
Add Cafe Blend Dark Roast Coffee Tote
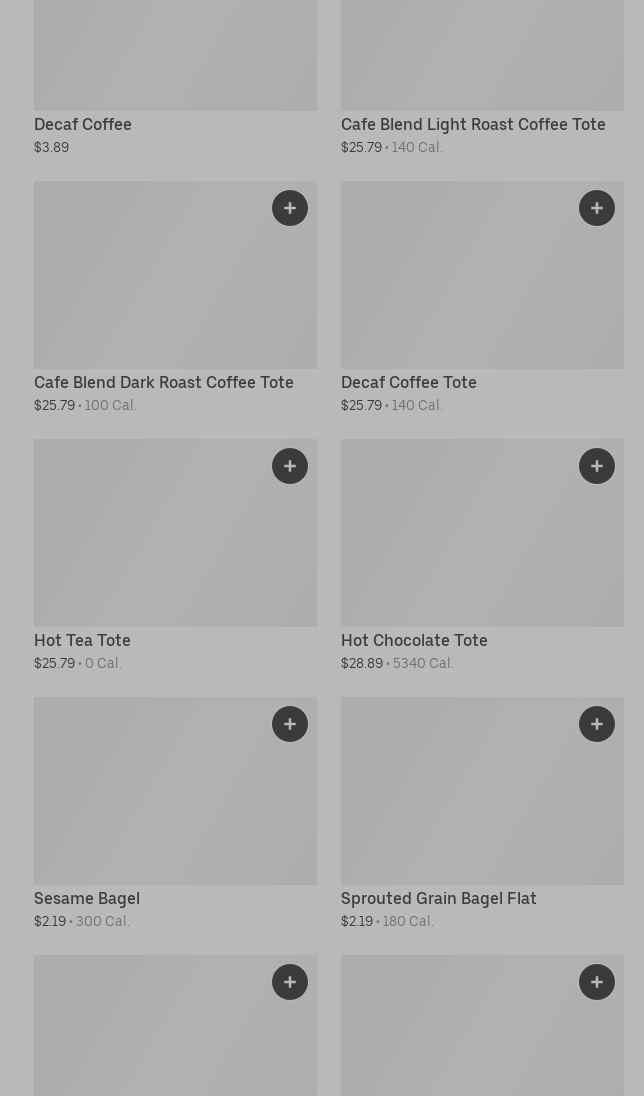(290, 208)
